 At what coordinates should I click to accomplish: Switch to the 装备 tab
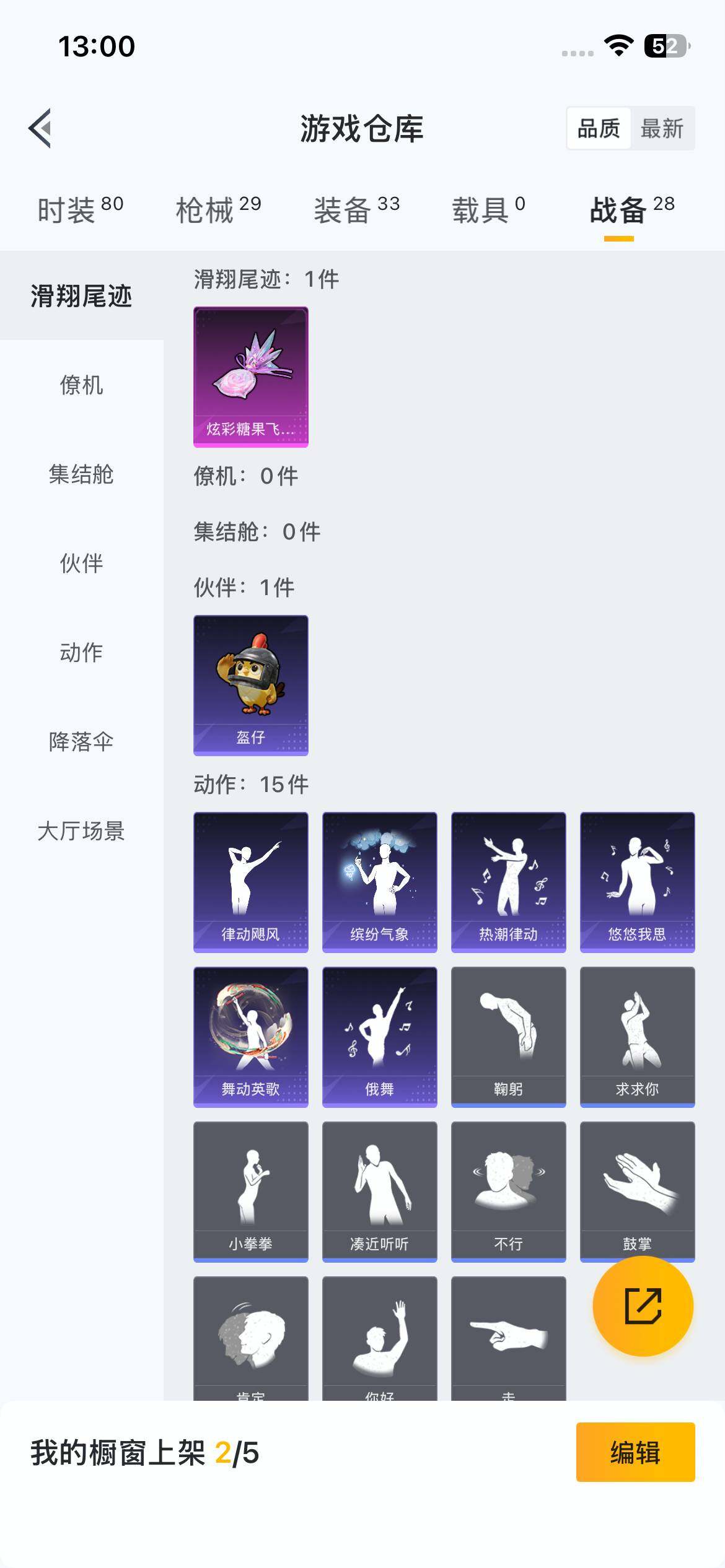tap(357, 209)
